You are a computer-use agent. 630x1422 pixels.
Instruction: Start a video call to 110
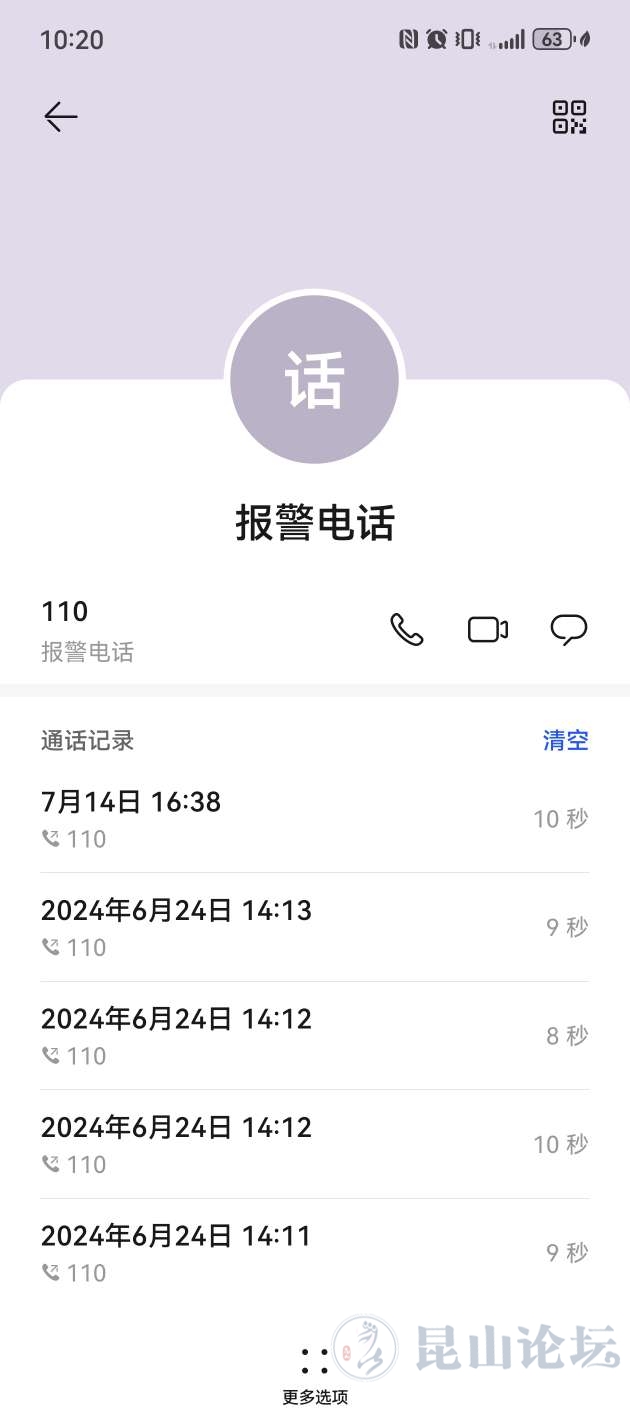[487, 630]
